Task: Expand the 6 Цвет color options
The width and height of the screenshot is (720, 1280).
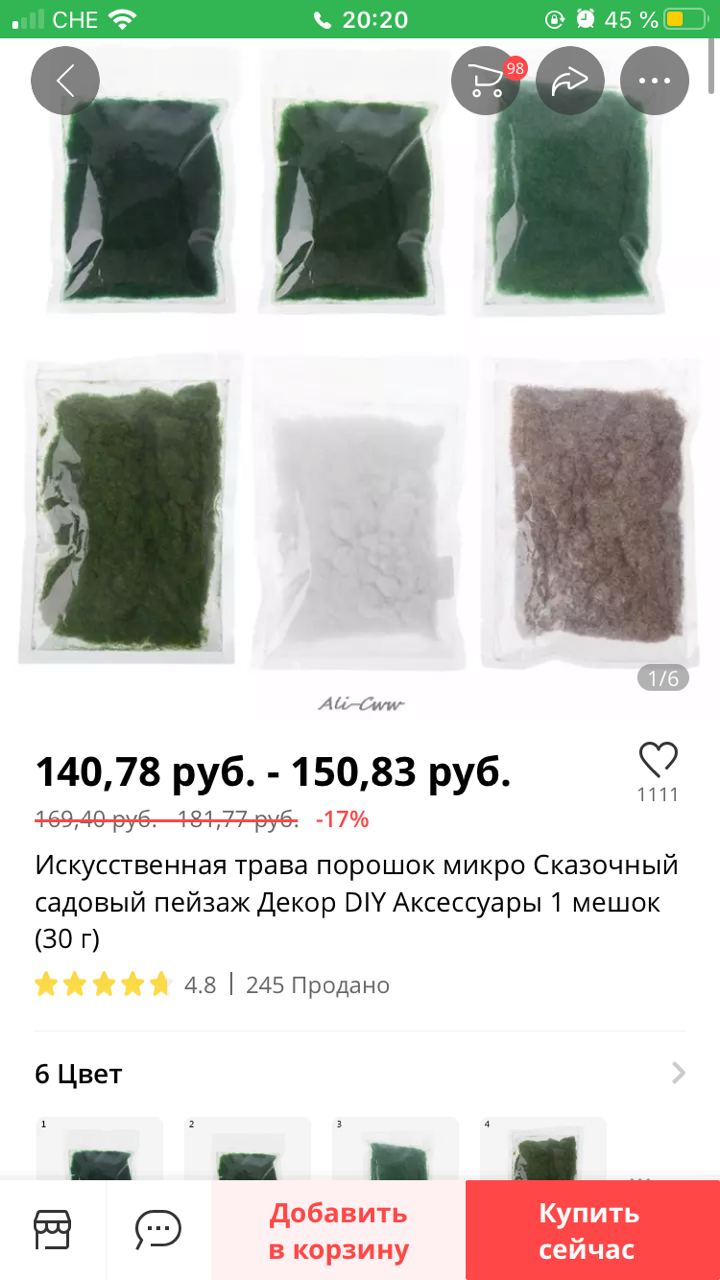Action: click(678, 1074)
